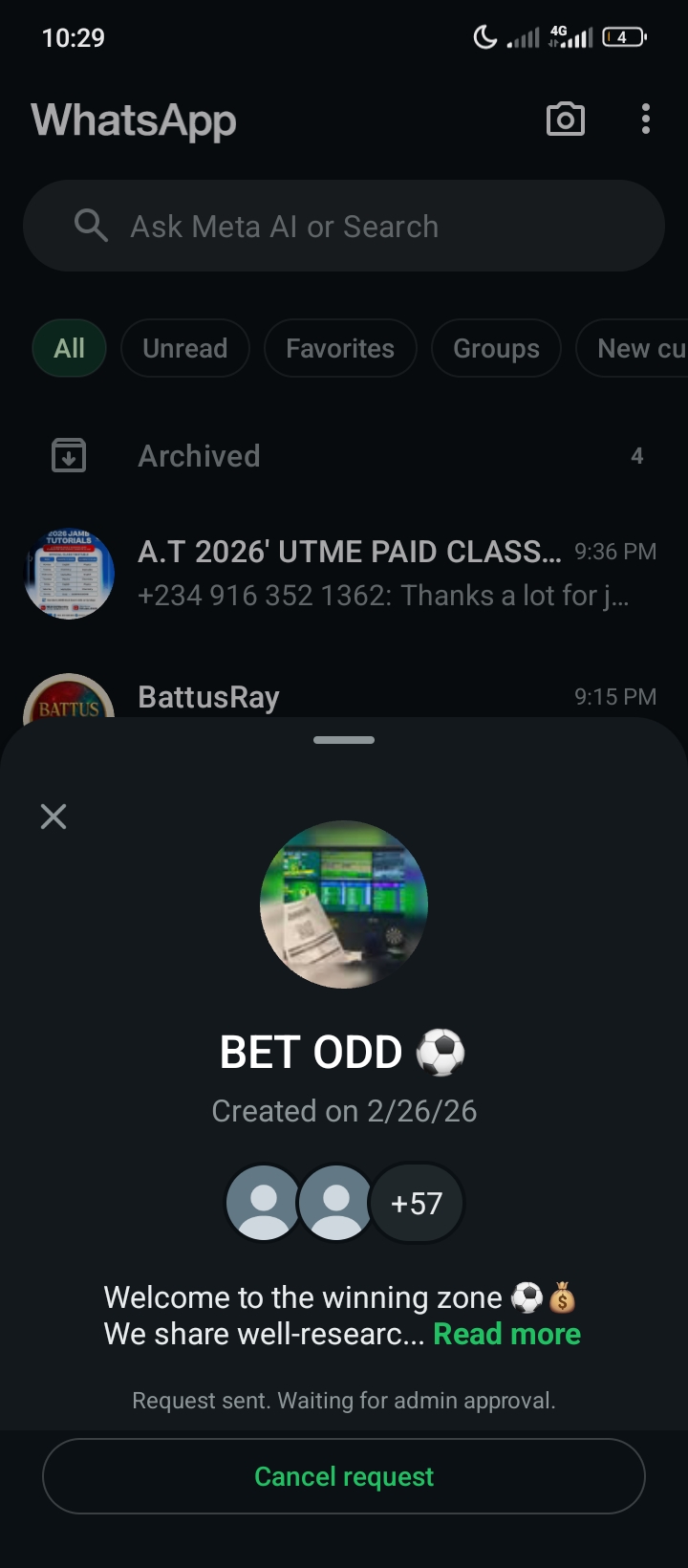Screen dimensions: 688x1568
Task: Open the Archived chats row
Action: tap(344, 456)
